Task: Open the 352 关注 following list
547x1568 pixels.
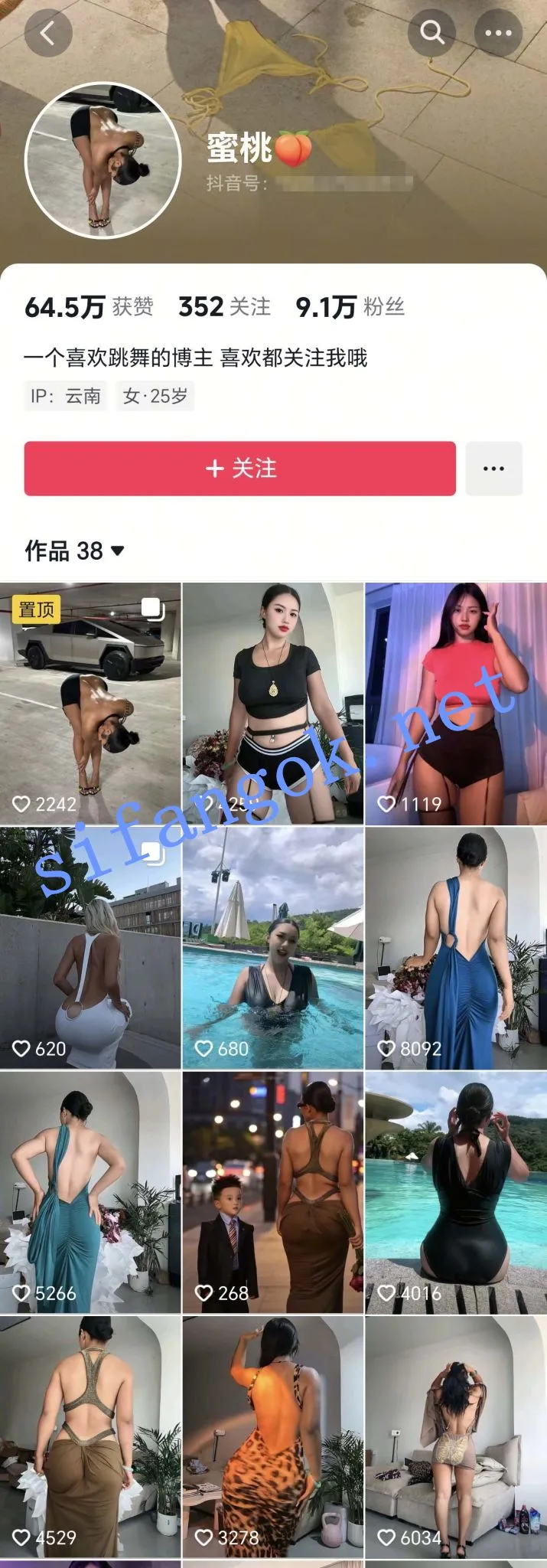Action: [224, 307]
